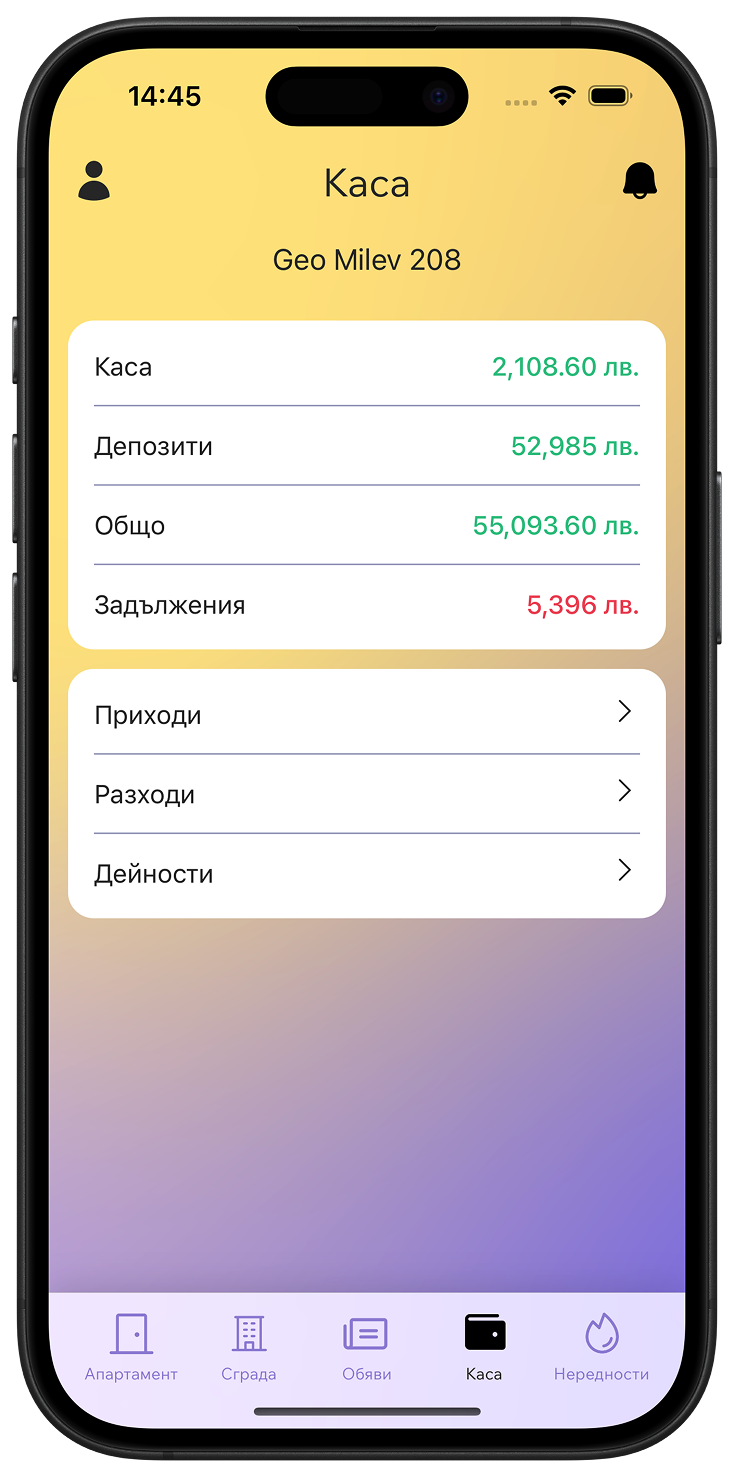Switch to the Апартамент tab
This screenshot has height=1477, width=734.
(131, 1347)
